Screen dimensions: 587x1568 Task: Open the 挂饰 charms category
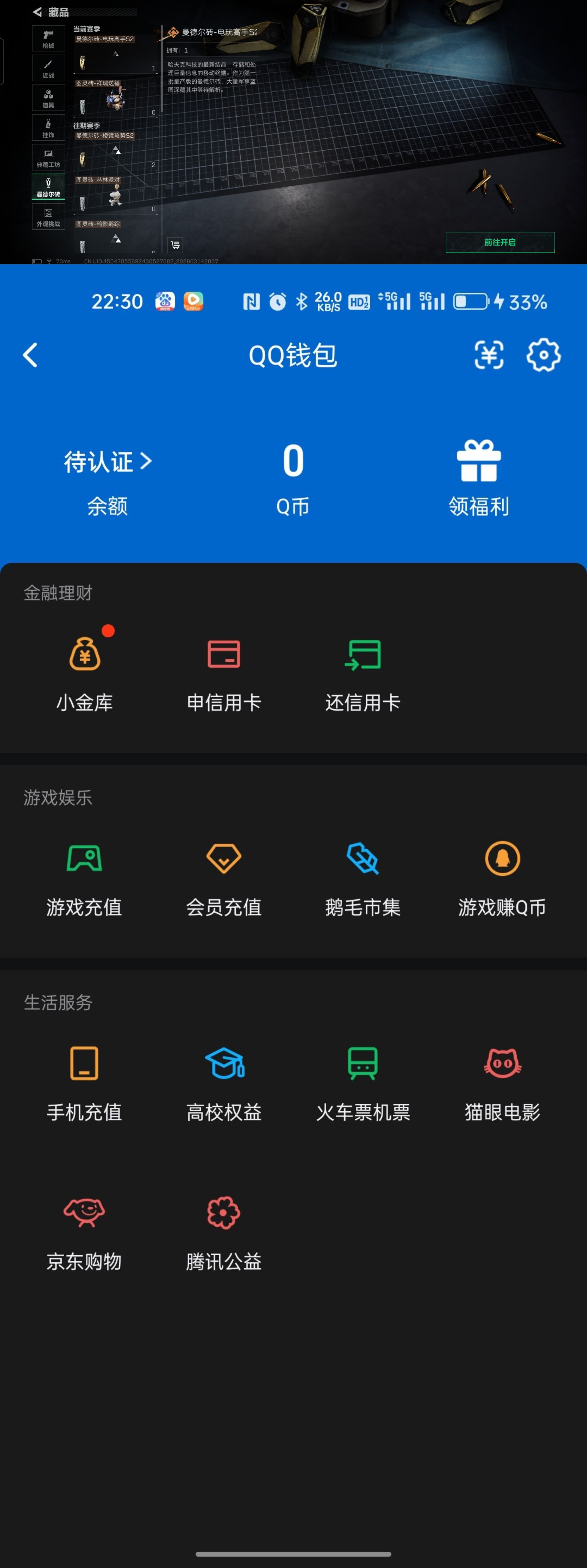coord(48,127)
